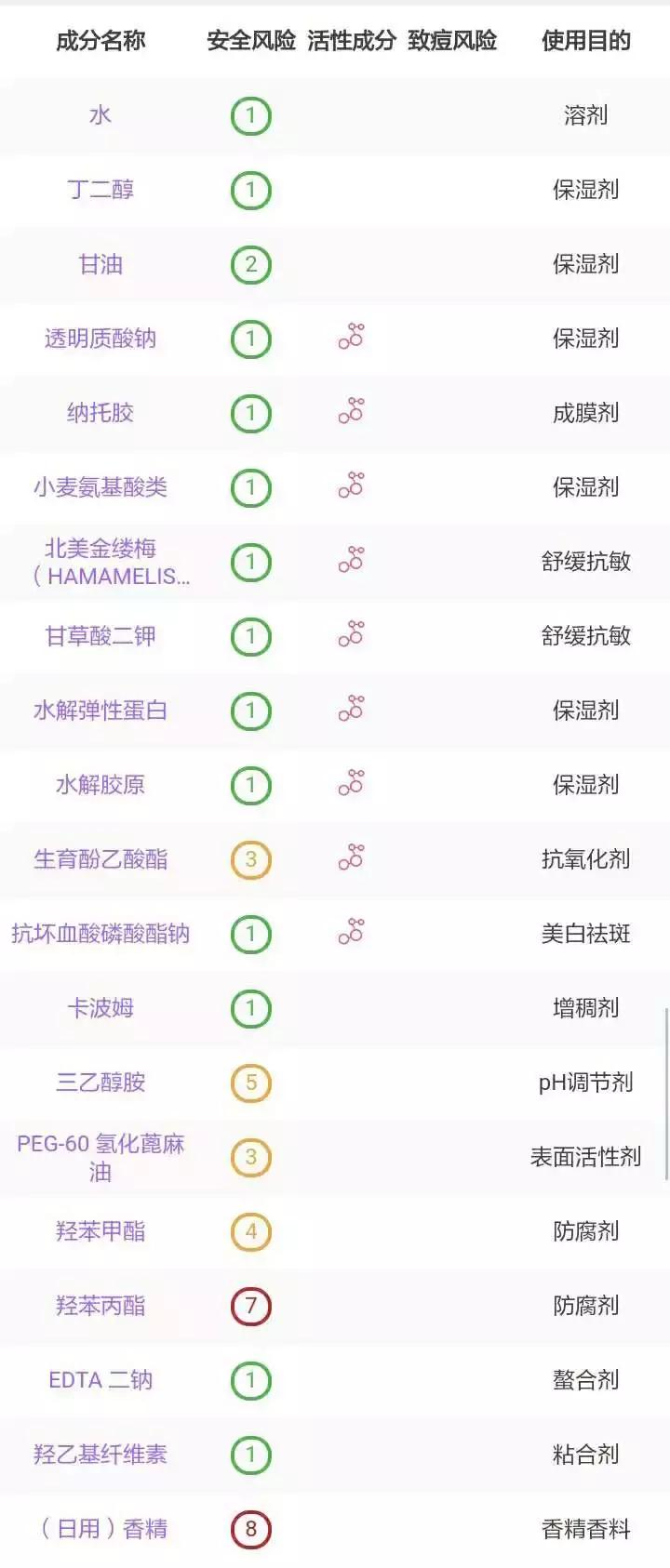Open the EDTA 二钠 ingredient page
The height and width of the screenshot is (1568, 670).
click(x=100, y=1380)
